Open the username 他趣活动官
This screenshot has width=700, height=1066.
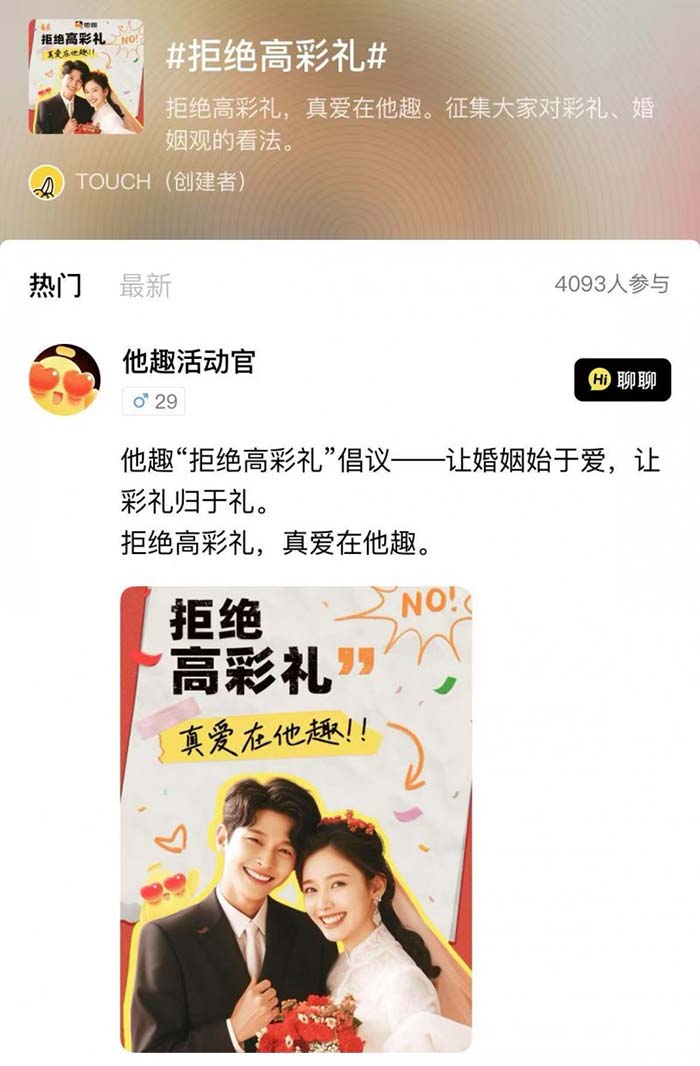(x=188, y=361)
